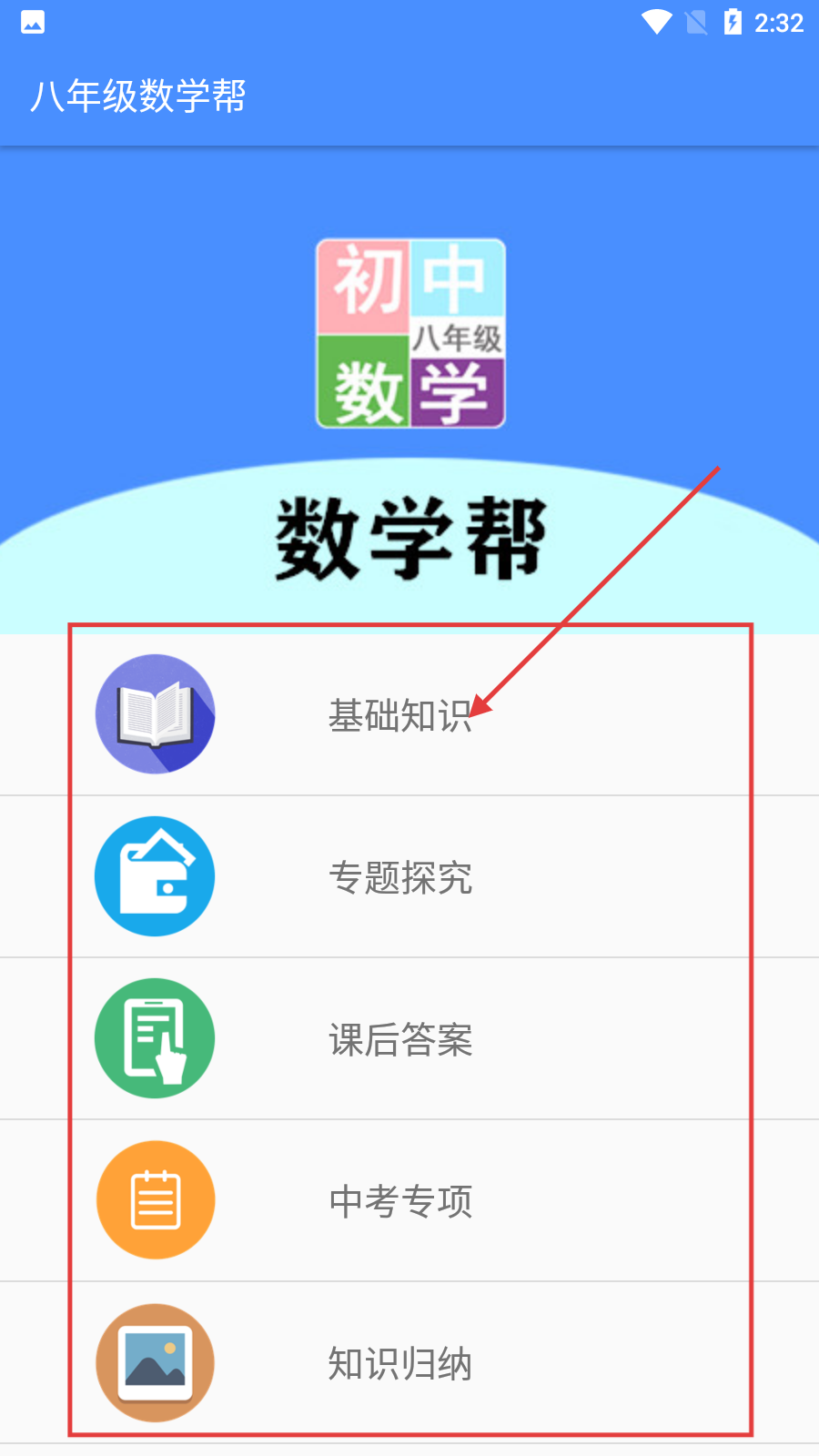This screenshot has height=1456, width=819.
Task: Open 课后答案 answers
Action: (400, 1039)
